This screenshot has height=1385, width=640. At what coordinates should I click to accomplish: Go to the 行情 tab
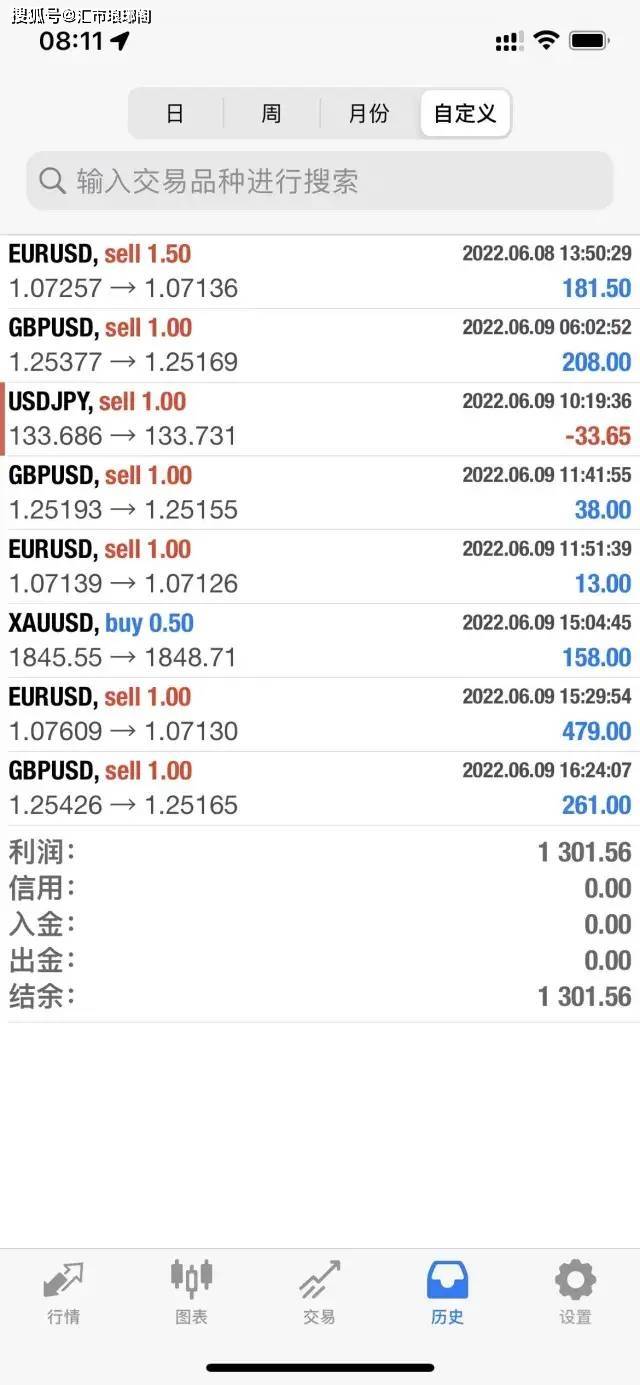pyautogui.click(x=63, y=1293)
